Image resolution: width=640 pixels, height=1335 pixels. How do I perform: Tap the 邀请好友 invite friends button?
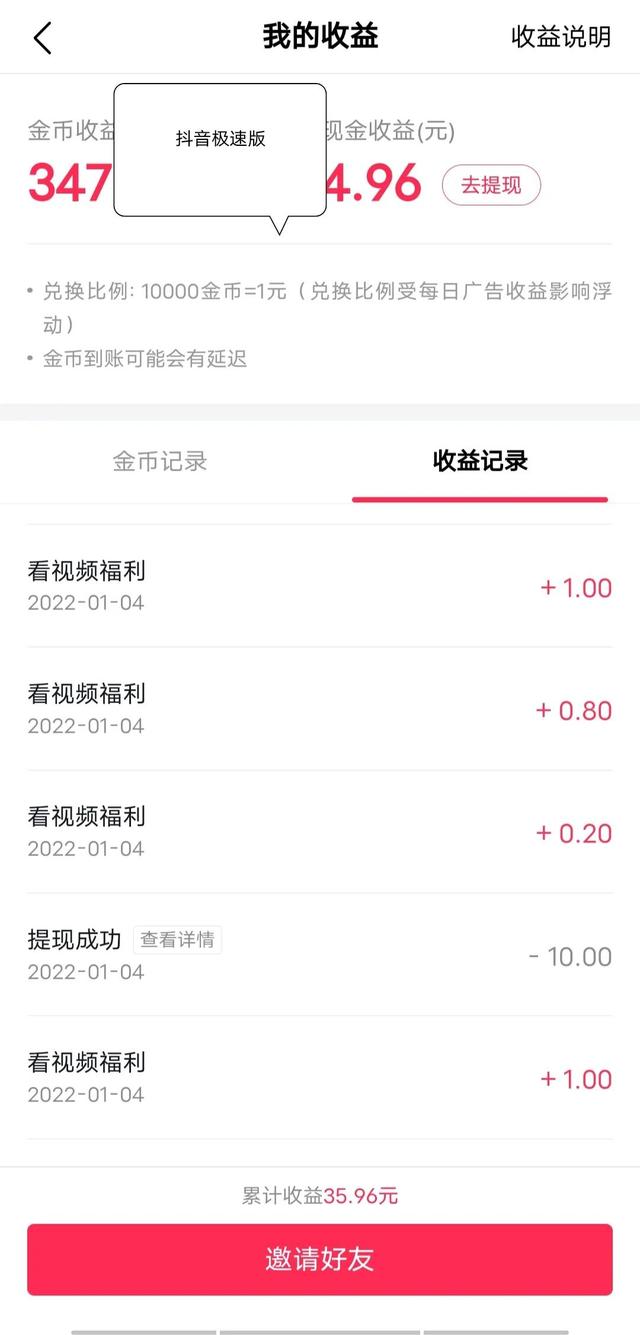point(320,1259)
